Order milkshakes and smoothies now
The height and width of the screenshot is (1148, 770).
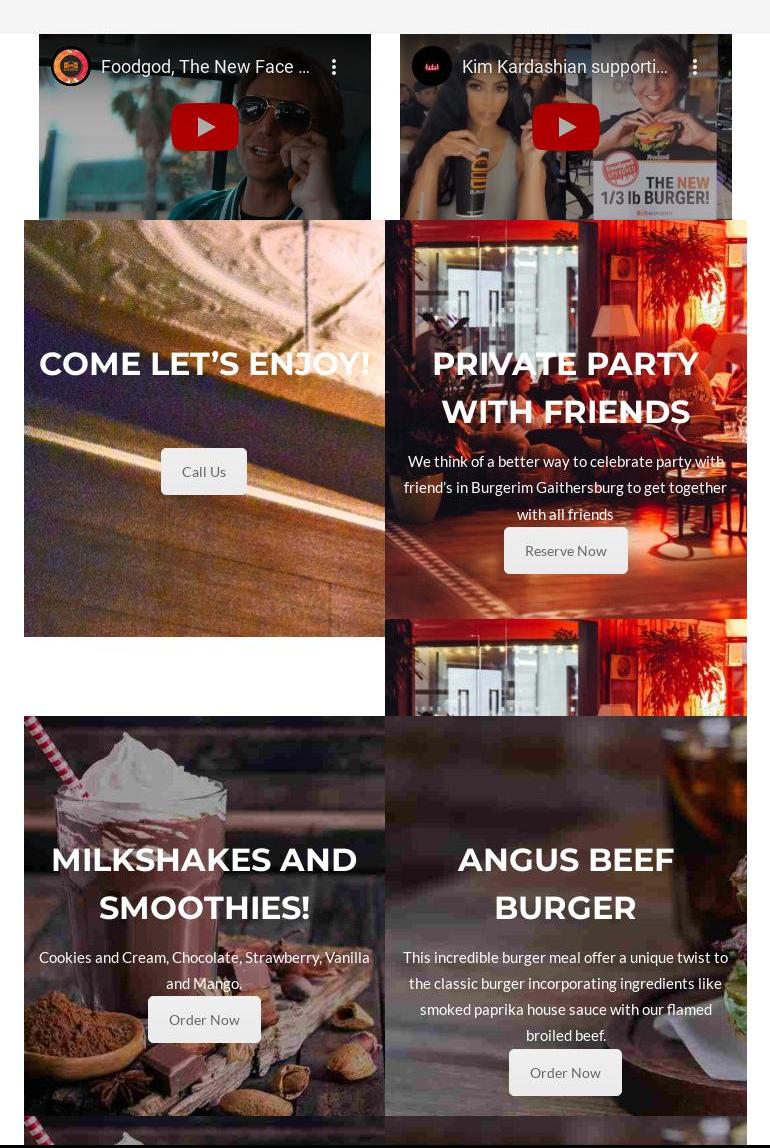pyautogui.click(x=204, y=1020)
